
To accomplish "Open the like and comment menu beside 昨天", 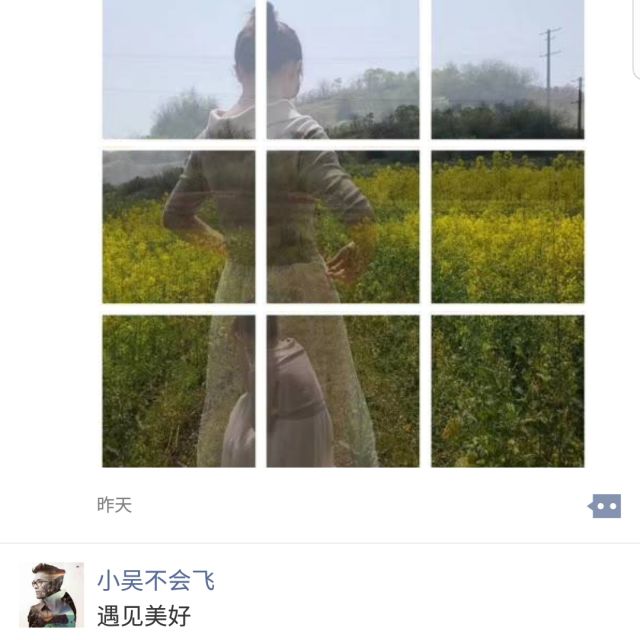I will pos(606,506).
